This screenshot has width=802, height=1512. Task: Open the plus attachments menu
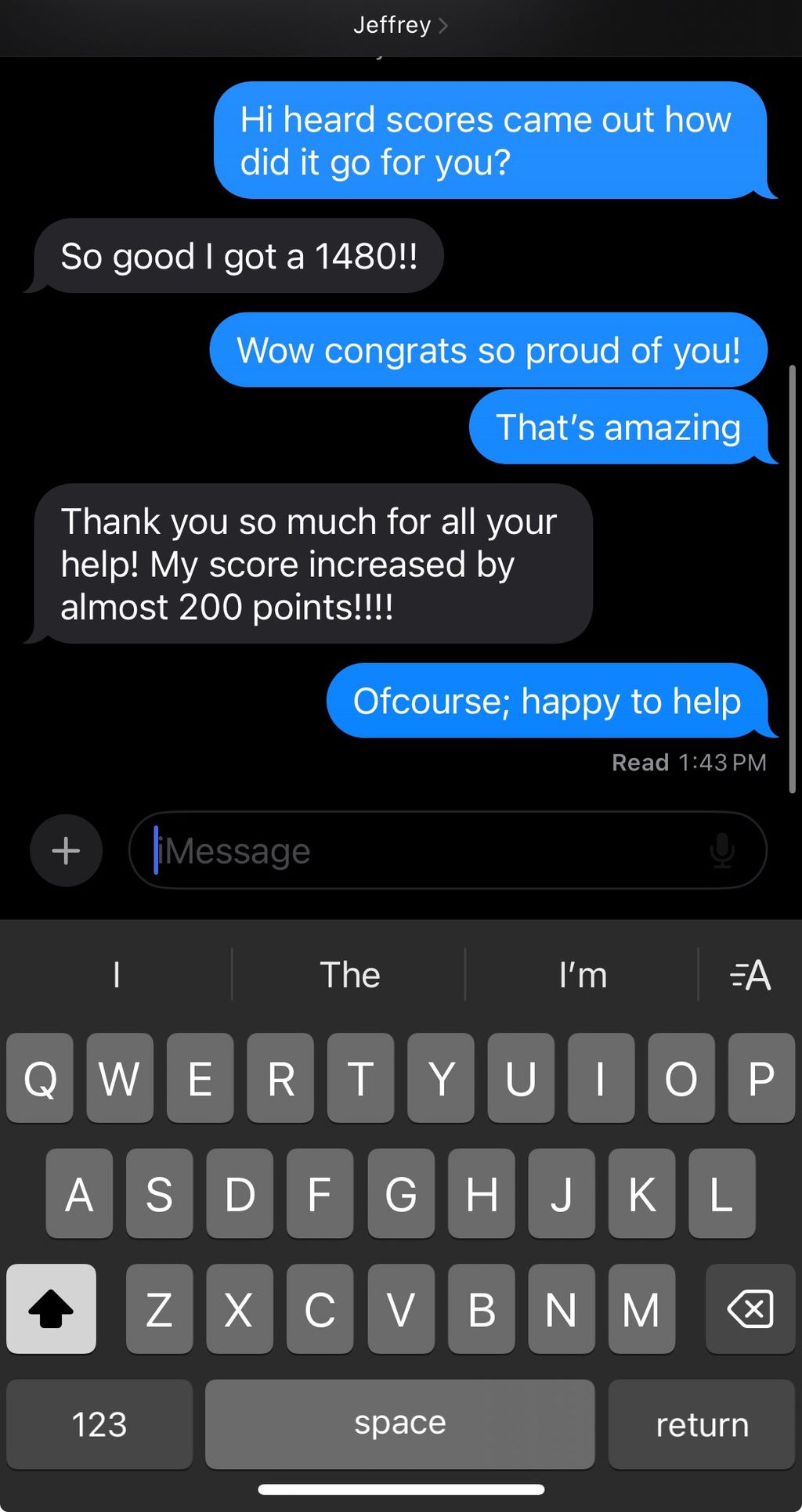pyautogui.click(x=66, y=850)
